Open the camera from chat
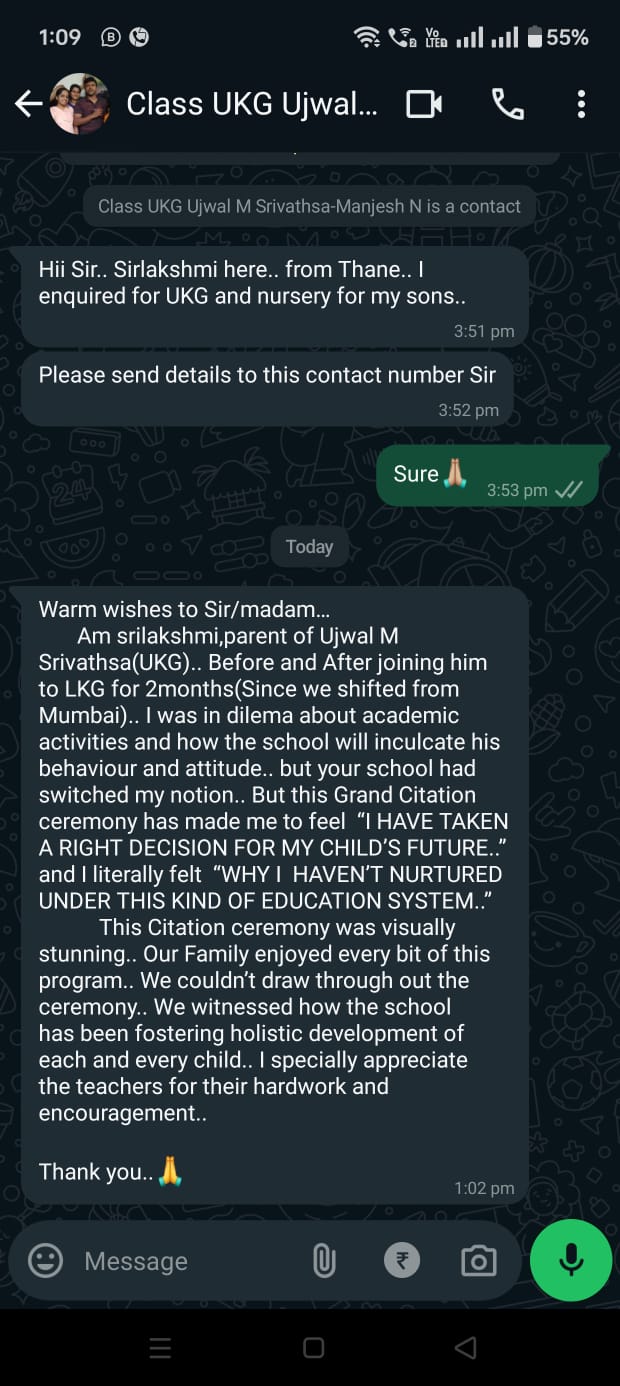Screen dimensions: 620x1386 click(x=478, y=1261)
